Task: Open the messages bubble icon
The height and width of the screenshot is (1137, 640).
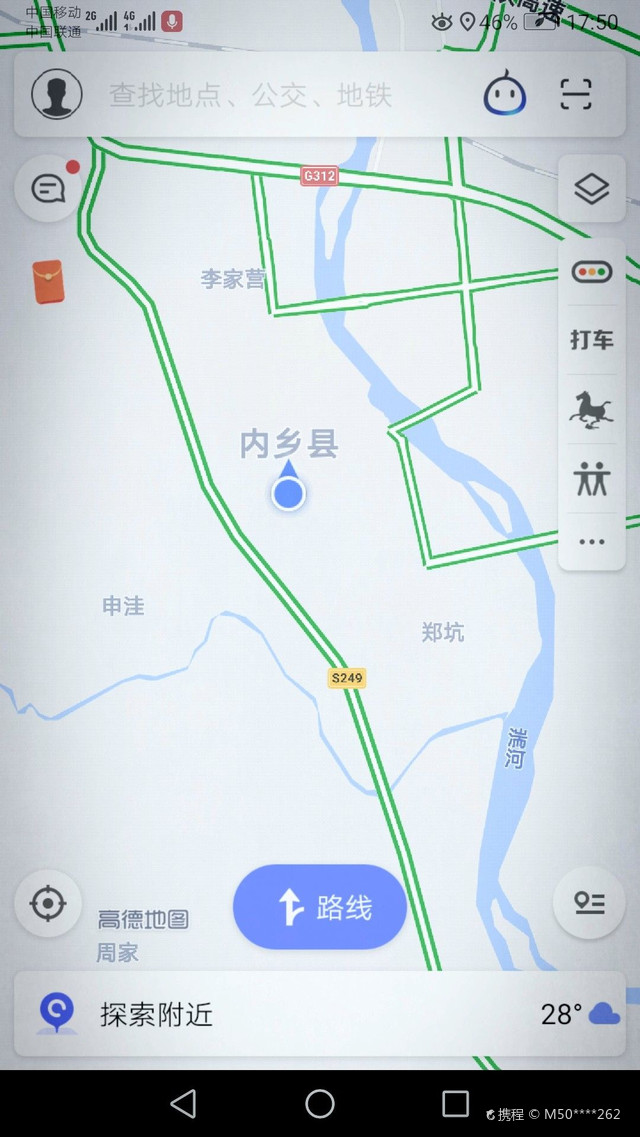Action: click(x=48, y=189)
